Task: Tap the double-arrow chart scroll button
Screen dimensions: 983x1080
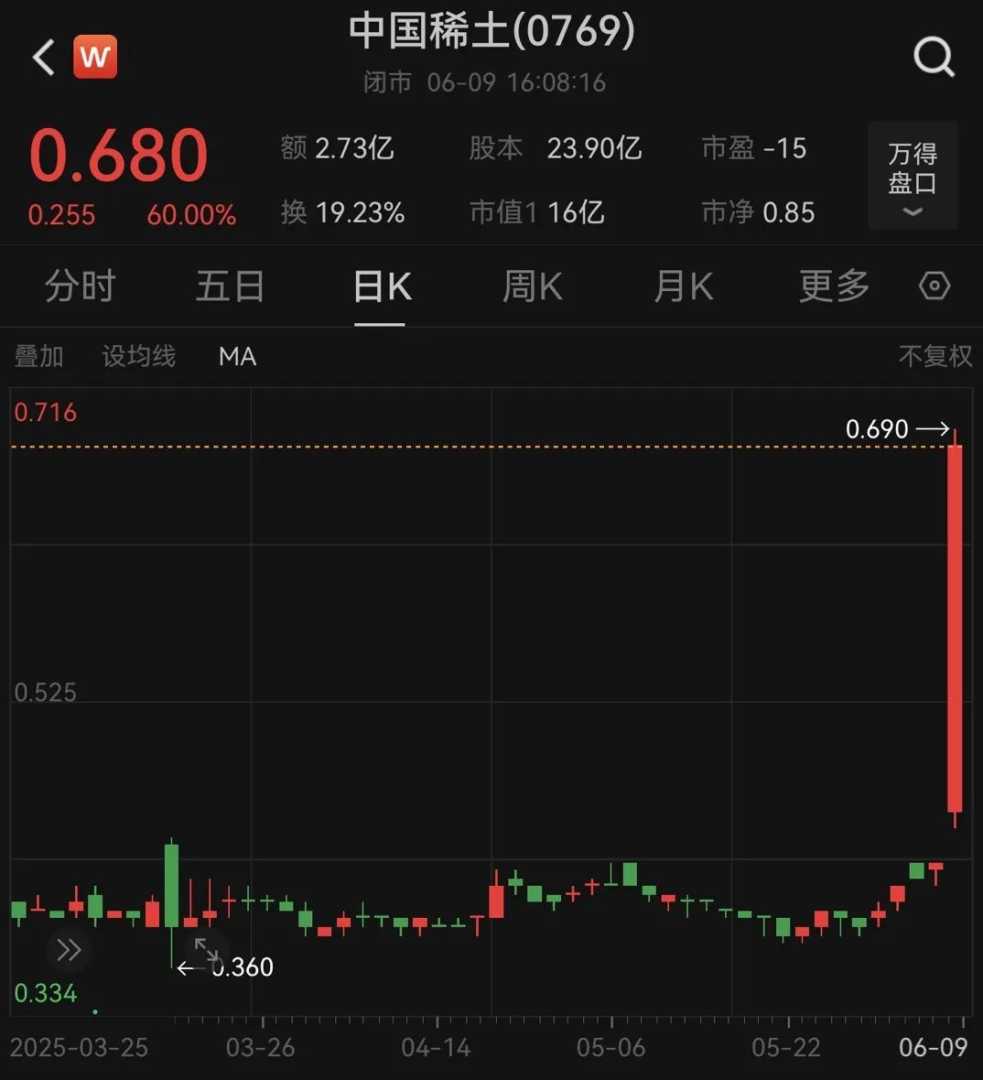Action: (68, 950)
